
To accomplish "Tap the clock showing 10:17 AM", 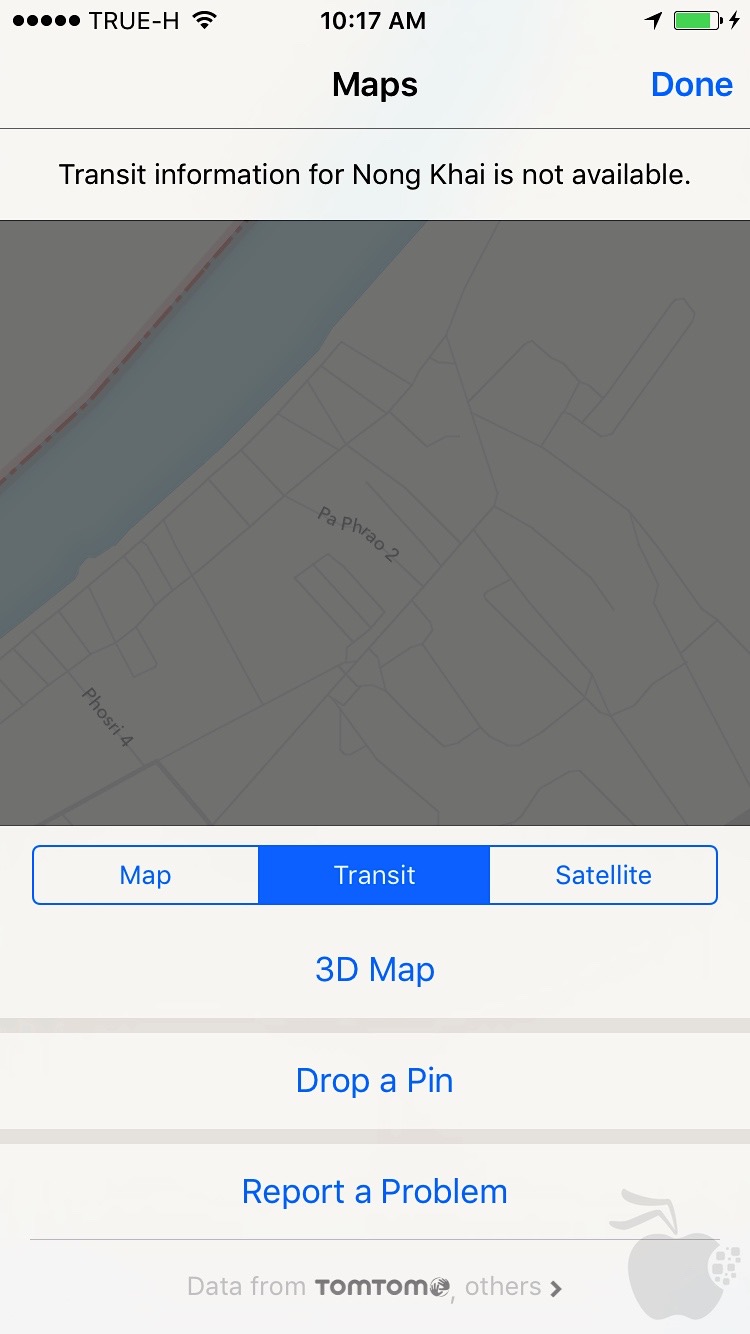I will pos(373,20).
